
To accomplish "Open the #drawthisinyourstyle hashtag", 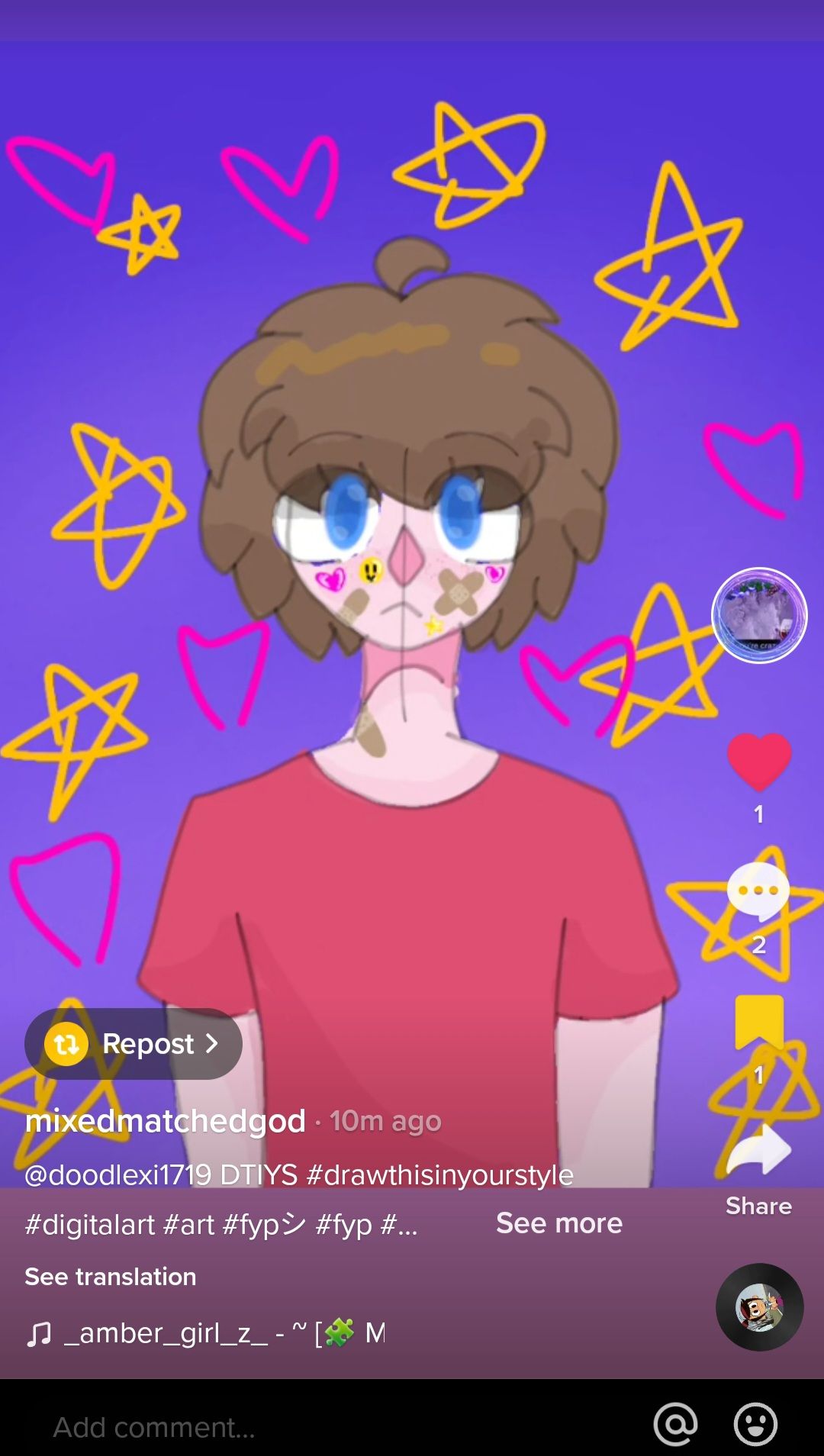I will click(x=439, y=1174).
